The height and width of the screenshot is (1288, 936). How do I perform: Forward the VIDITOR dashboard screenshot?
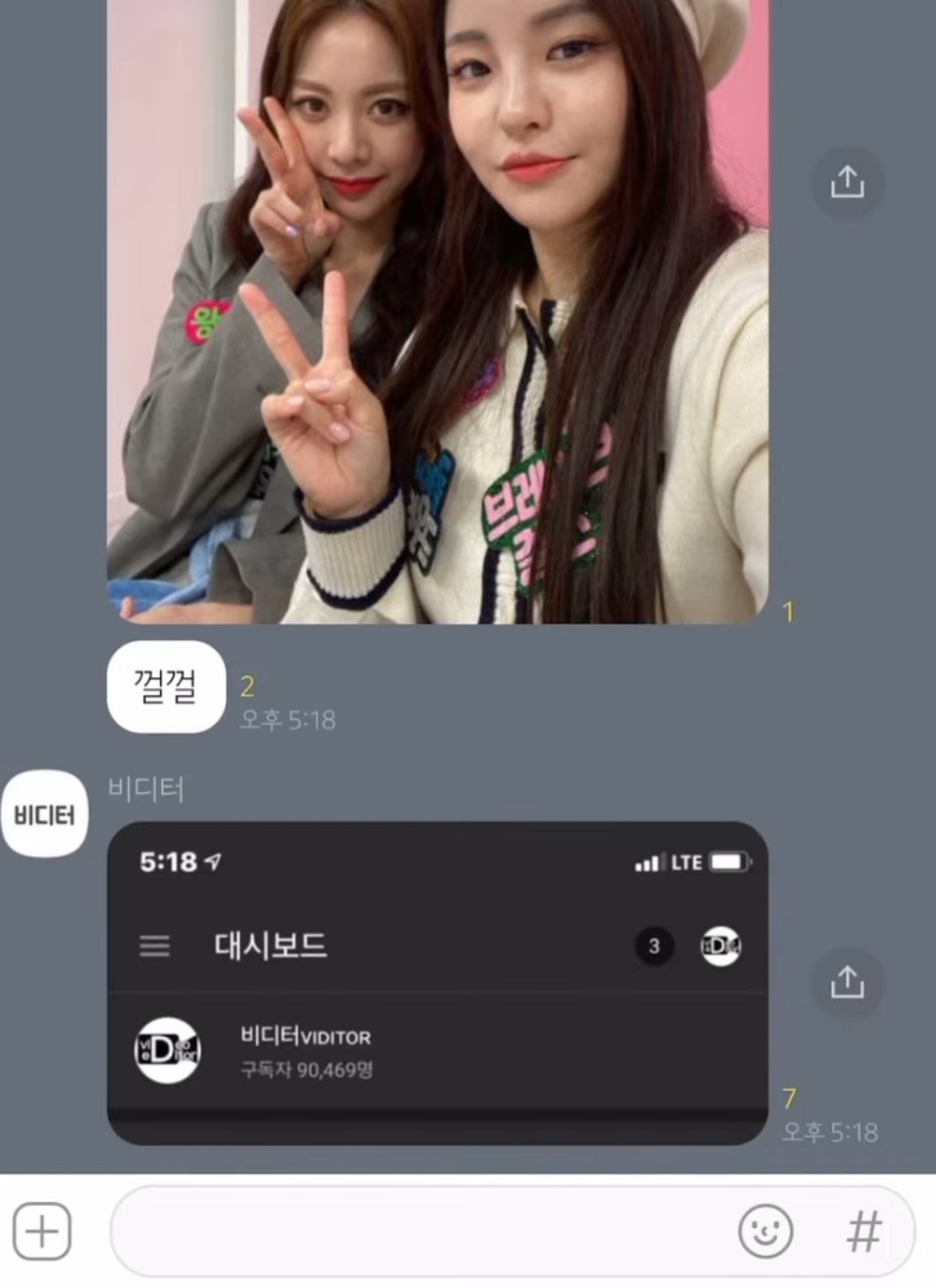[847, 981]
